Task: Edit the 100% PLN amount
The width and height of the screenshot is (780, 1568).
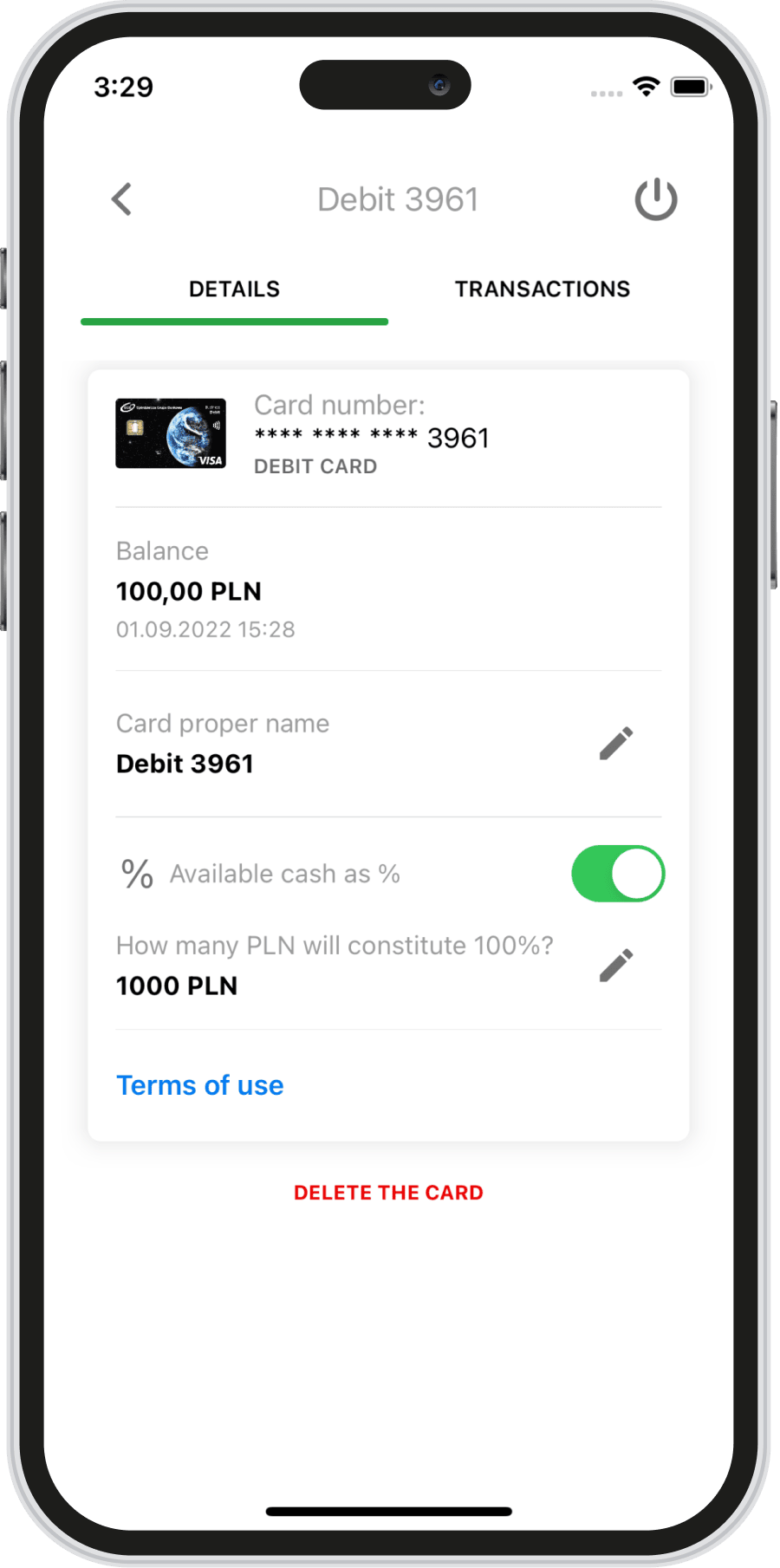Action: pos(616,966)
